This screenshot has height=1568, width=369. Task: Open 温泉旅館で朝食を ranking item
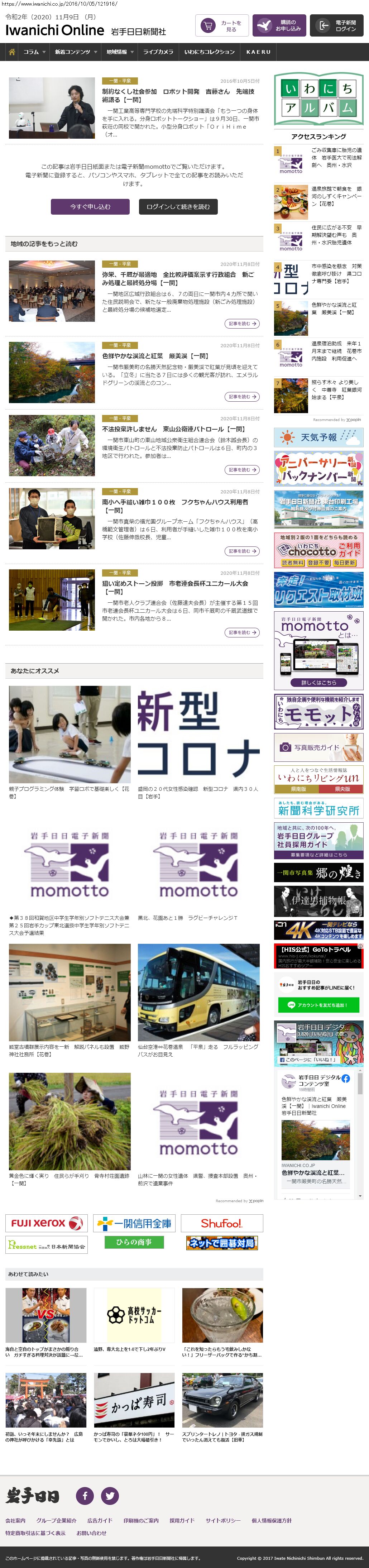tap(336, 196)
